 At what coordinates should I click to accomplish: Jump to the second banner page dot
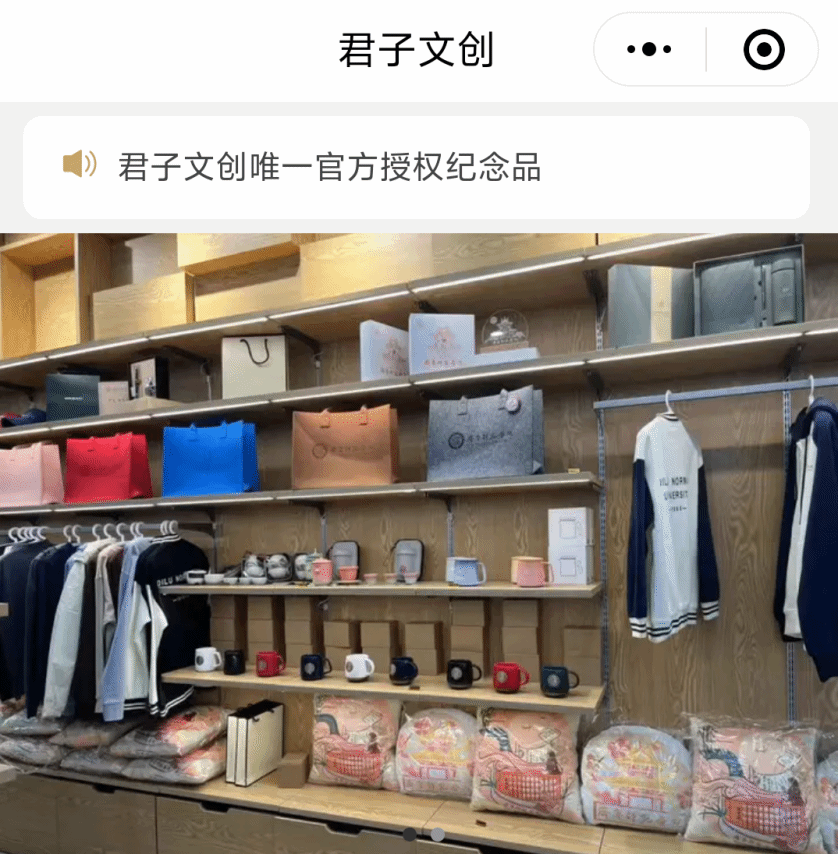[437, 833]
